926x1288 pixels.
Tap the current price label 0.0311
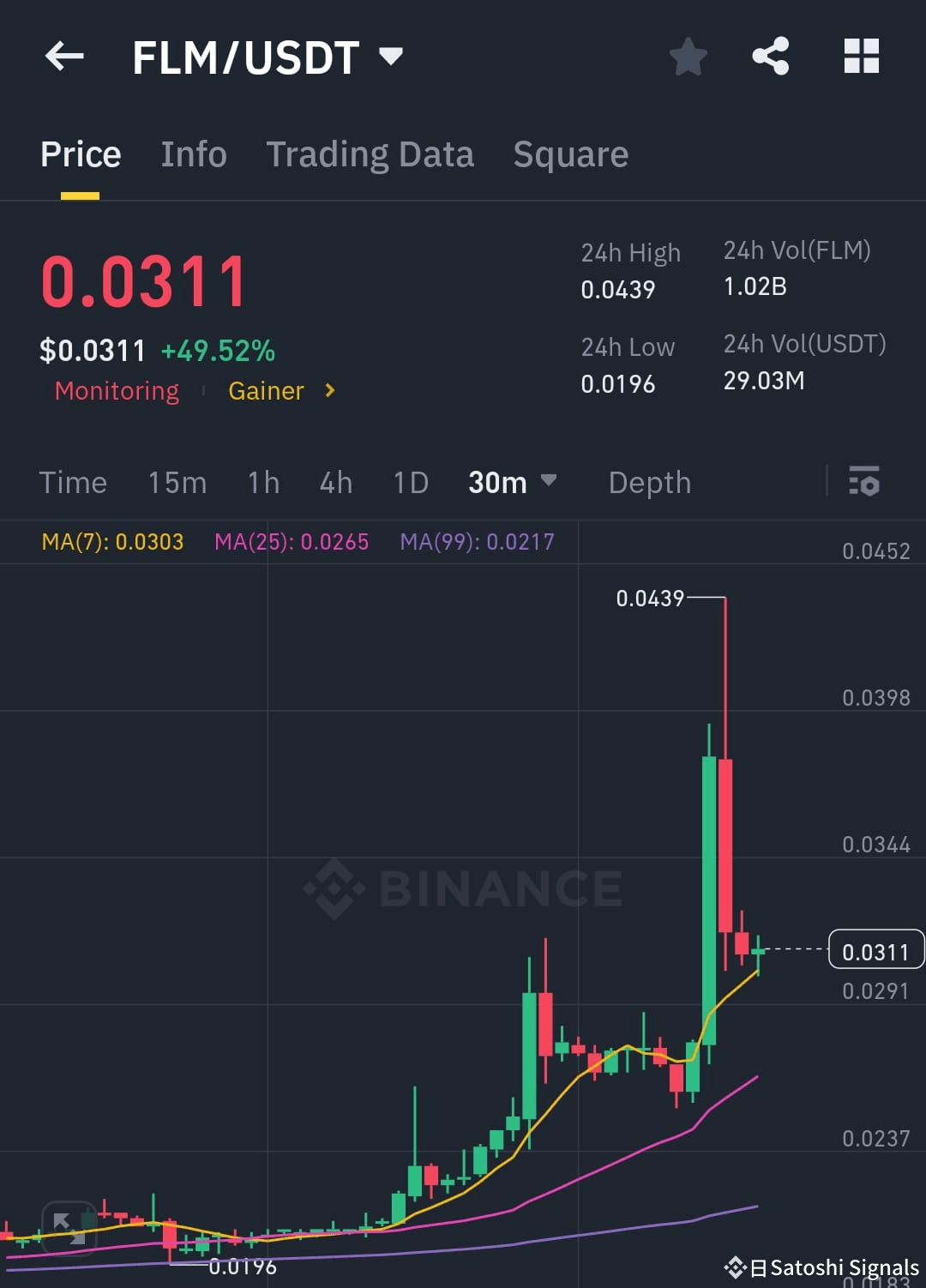coord(875,950)
